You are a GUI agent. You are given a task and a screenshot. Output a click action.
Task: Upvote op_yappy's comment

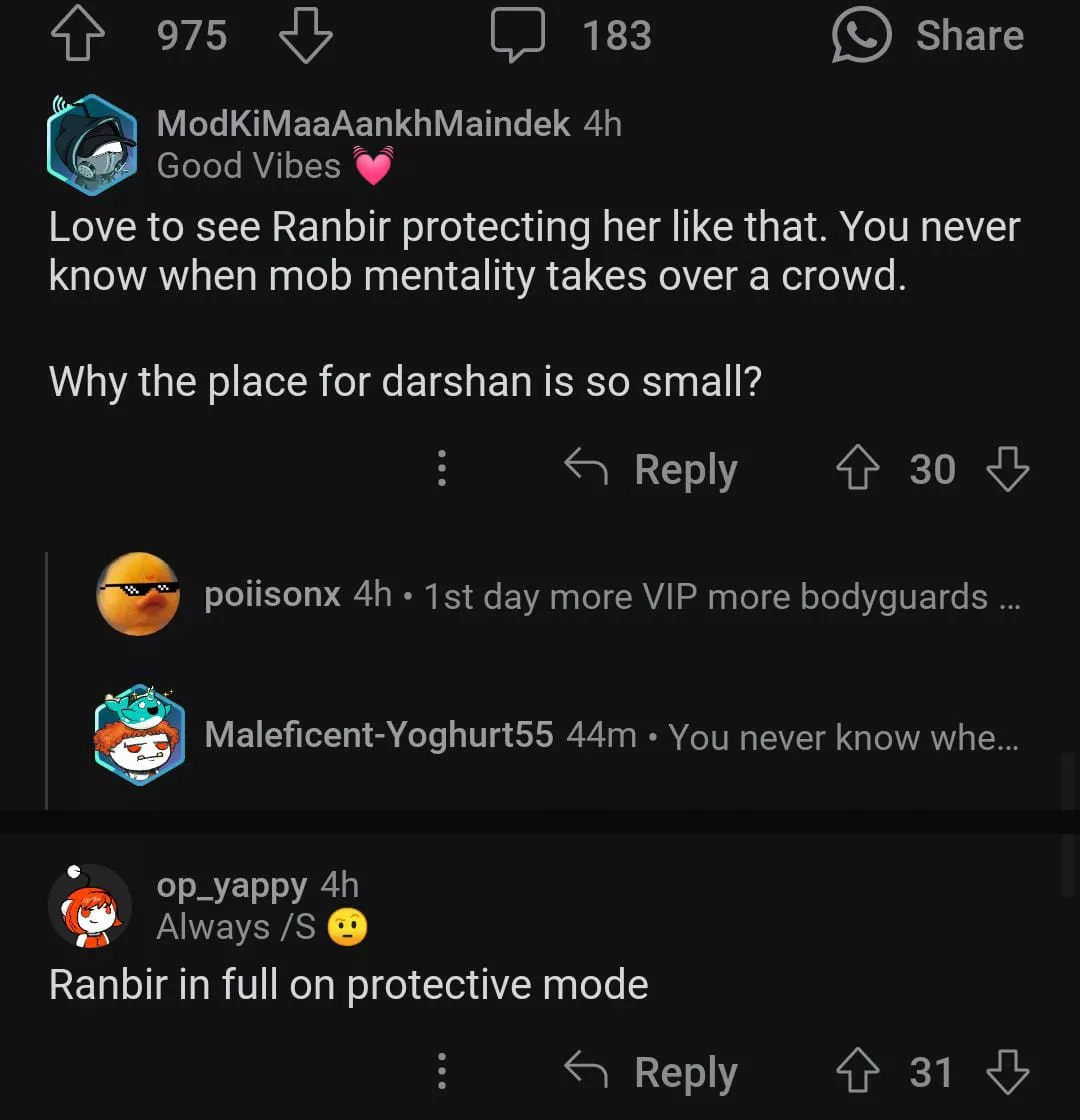pyautogui.click(x=855, y=1073)
